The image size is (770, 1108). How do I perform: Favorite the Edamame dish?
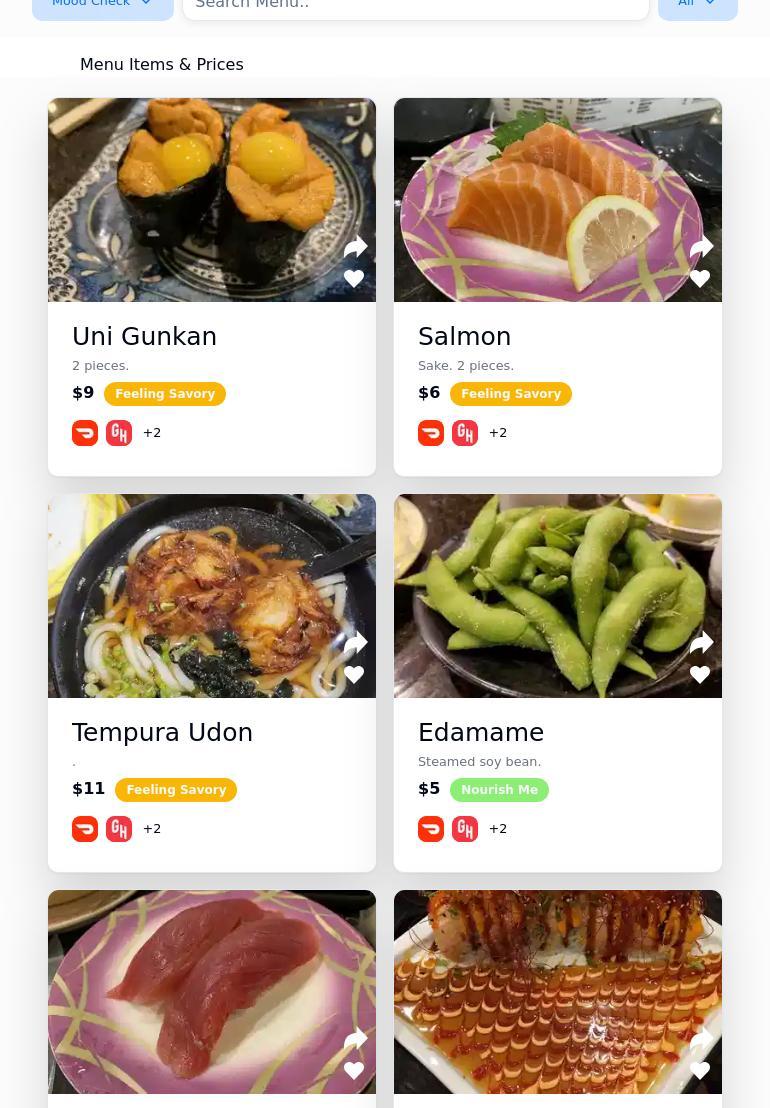click(700, 674)
